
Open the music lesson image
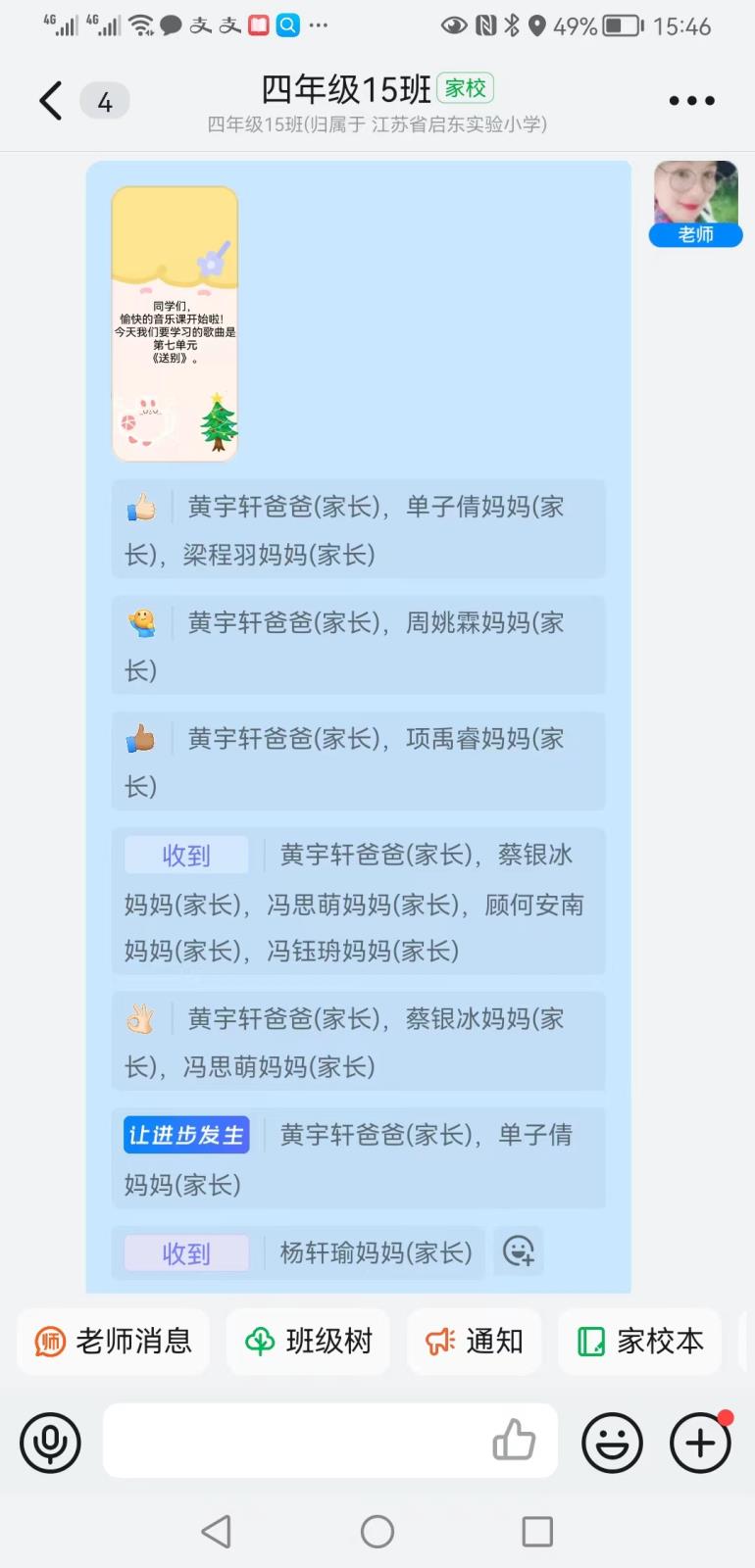175,324
